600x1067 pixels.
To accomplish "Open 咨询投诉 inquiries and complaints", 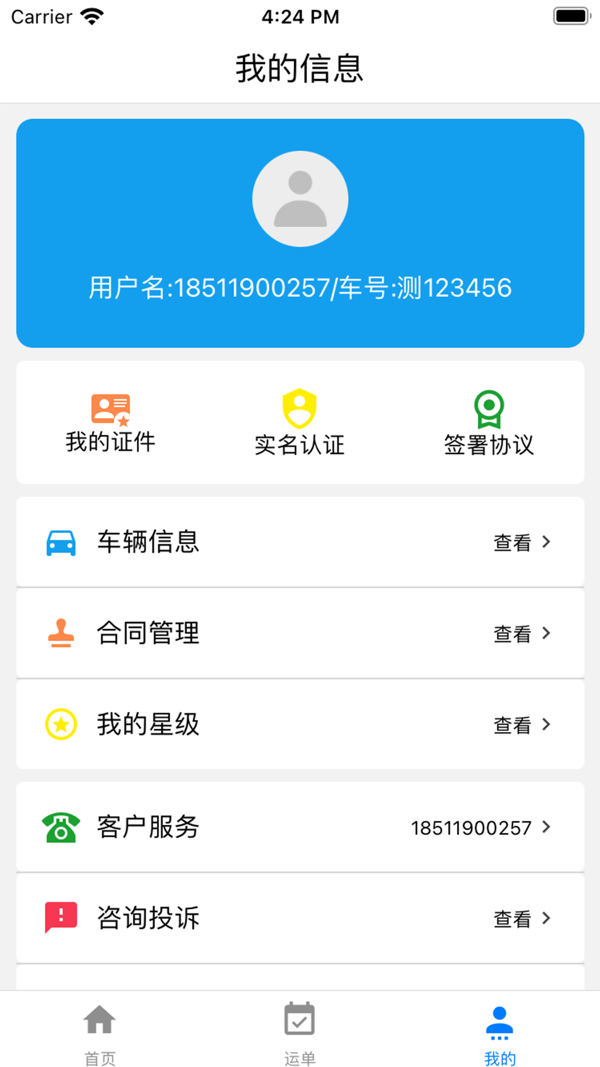I will tap(300, 918).
